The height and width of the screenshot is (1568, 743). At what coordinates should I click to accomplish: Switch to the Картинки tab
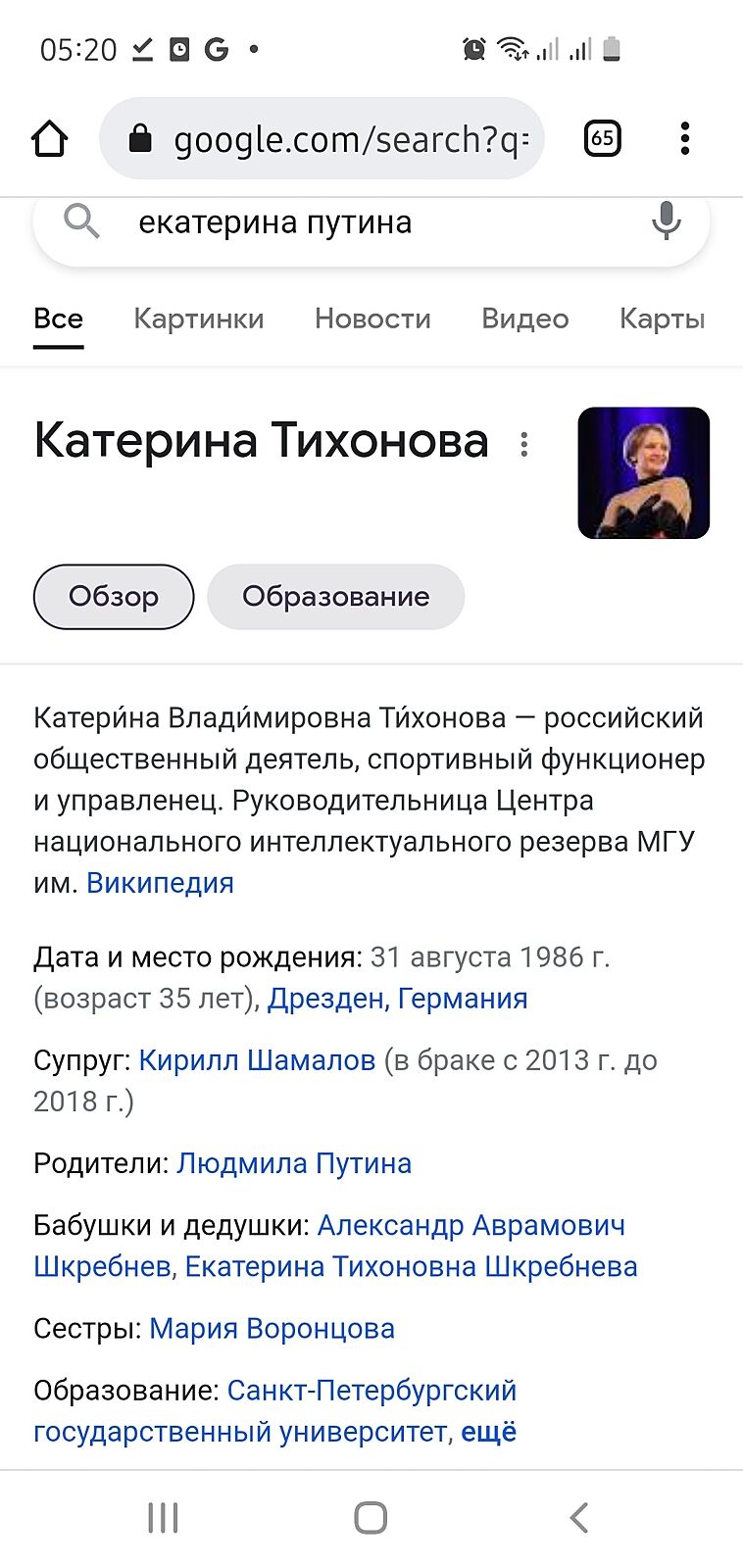(x=199, y=318)
